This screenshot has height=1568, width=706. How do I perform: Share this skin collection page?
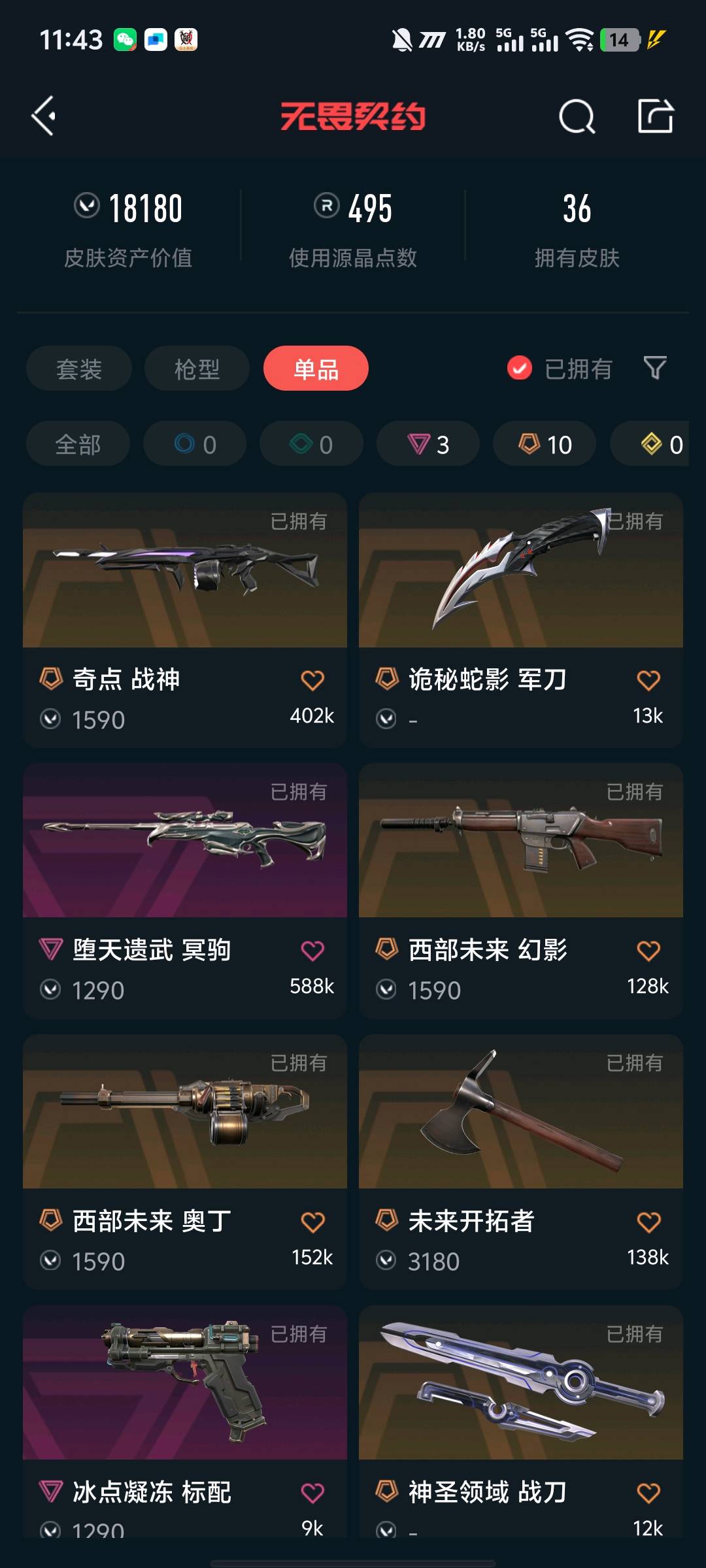(x=655, y=116)
